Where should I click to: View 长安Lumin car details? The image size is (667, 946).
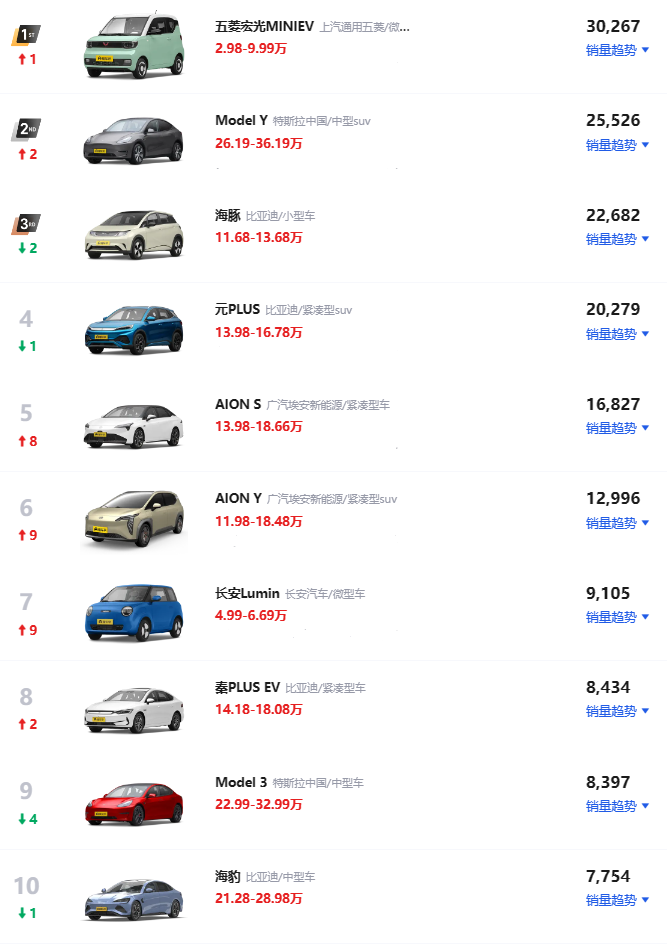tap(247, 593)
